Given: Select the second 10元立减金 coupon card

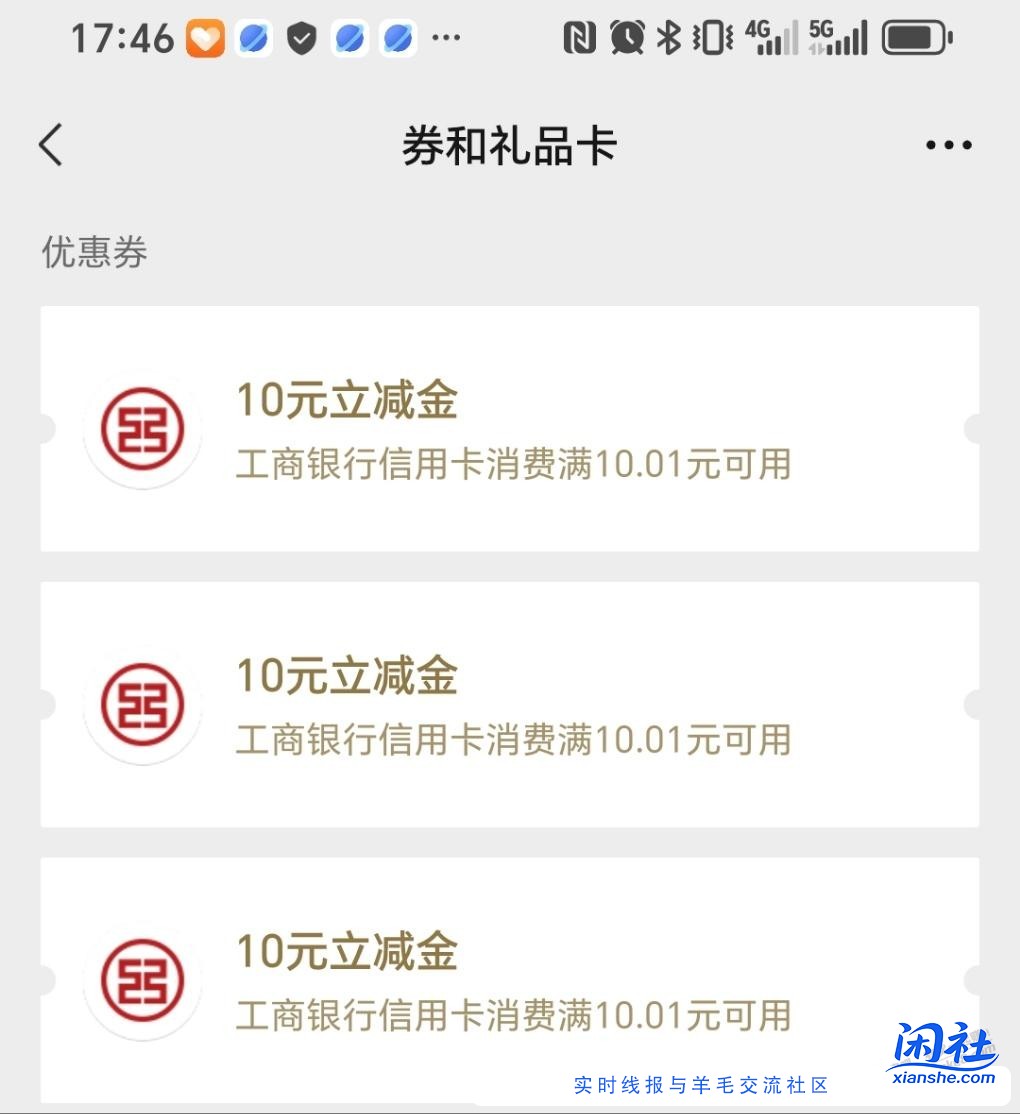Looking at the screenshot, I should pos(510,704).
